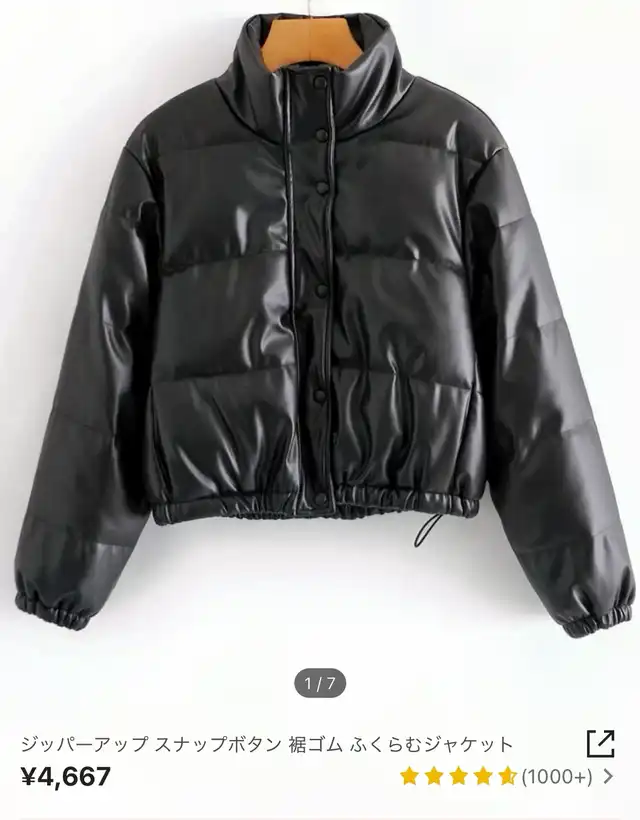Open the 1000+ reviews rating section
The image size is (640, 820).
click(x=507, y=777)
